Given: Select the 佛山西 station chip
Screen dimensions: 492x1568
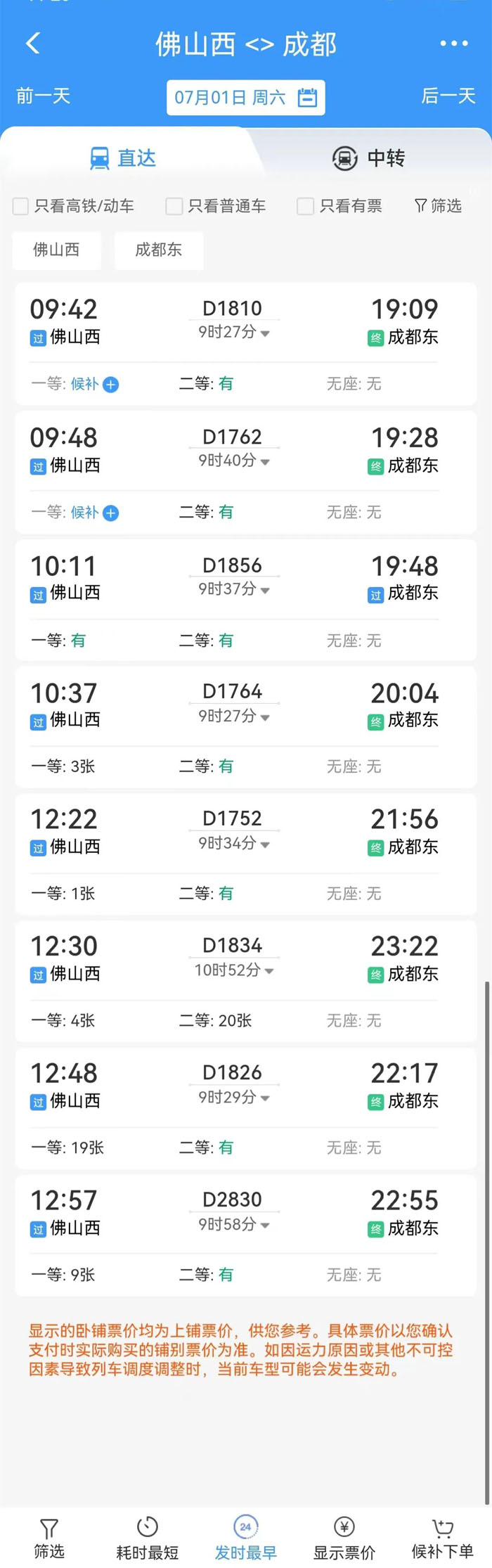Looking at the screenshot, I should 56,250.
